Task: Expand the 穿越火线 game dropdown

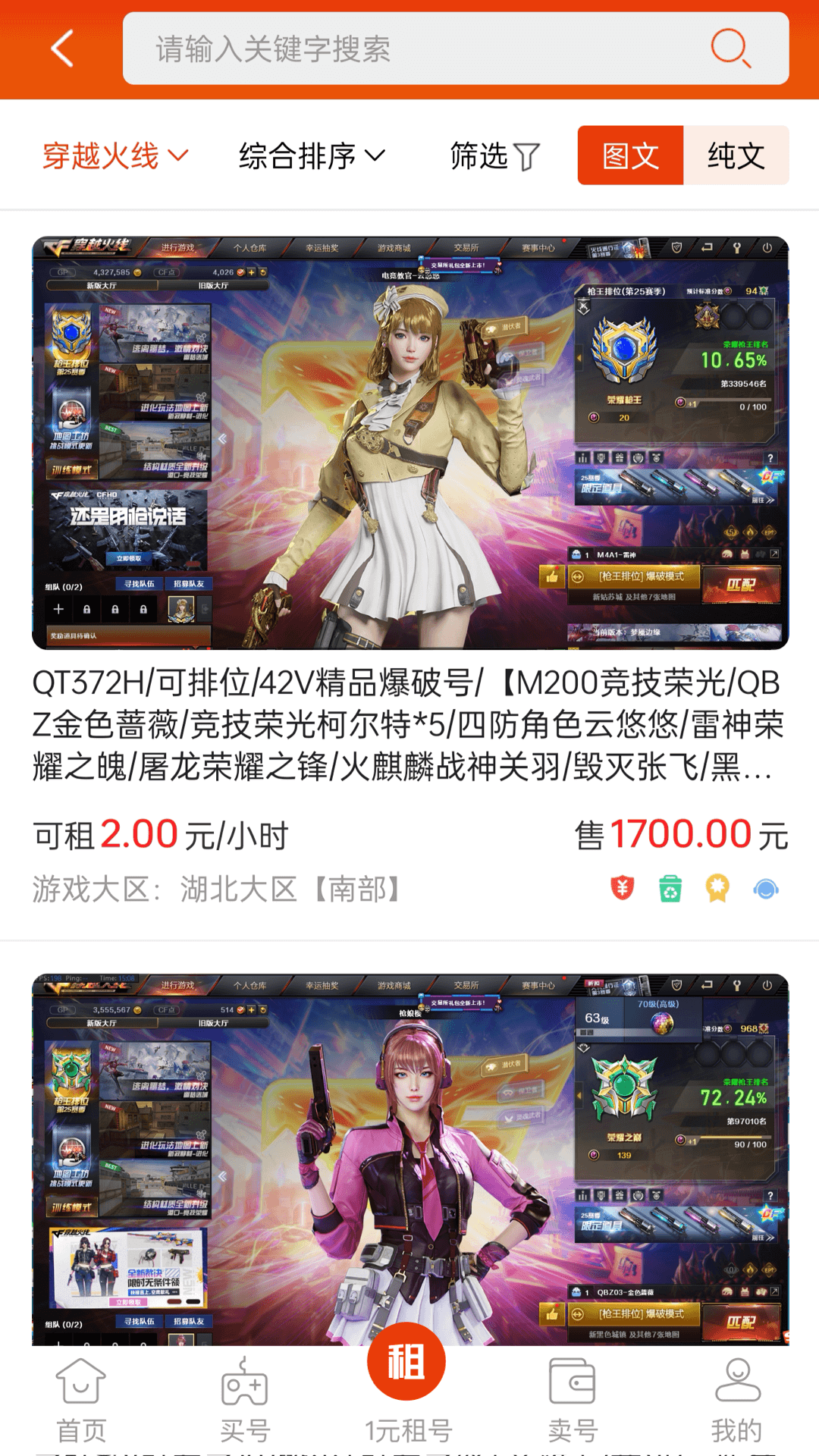Action: pyautogui.click(x=115, y=156)
